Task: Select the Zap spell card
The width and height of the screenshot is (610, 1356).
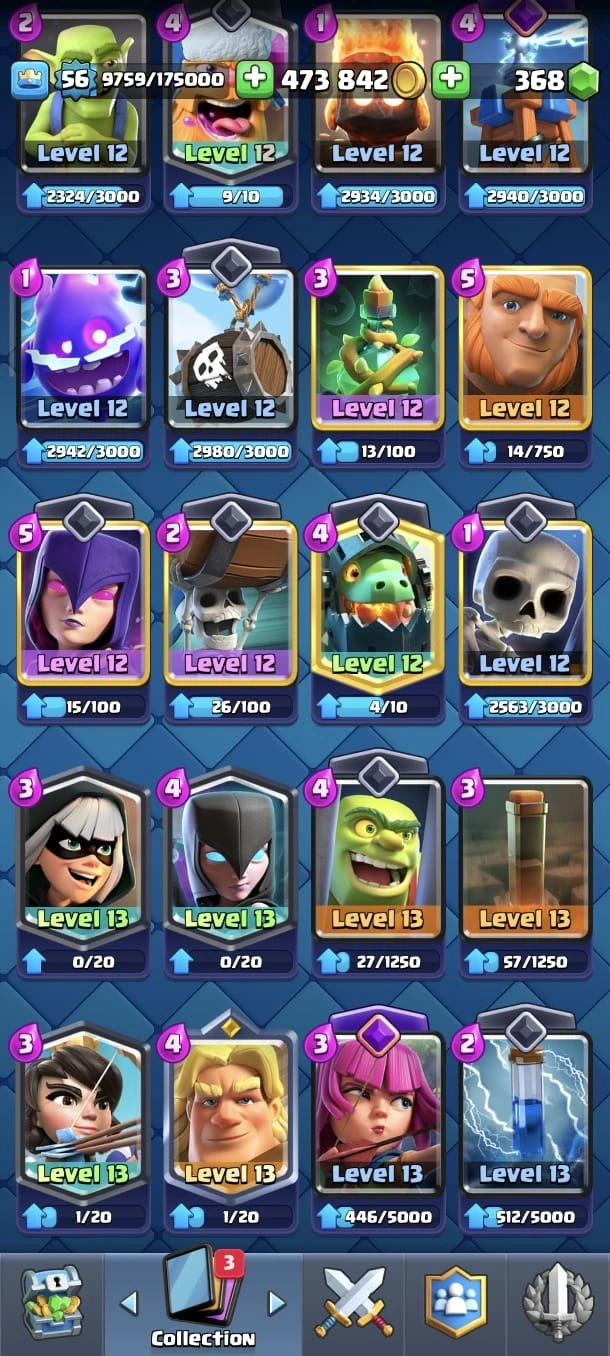Action: 524,1115
